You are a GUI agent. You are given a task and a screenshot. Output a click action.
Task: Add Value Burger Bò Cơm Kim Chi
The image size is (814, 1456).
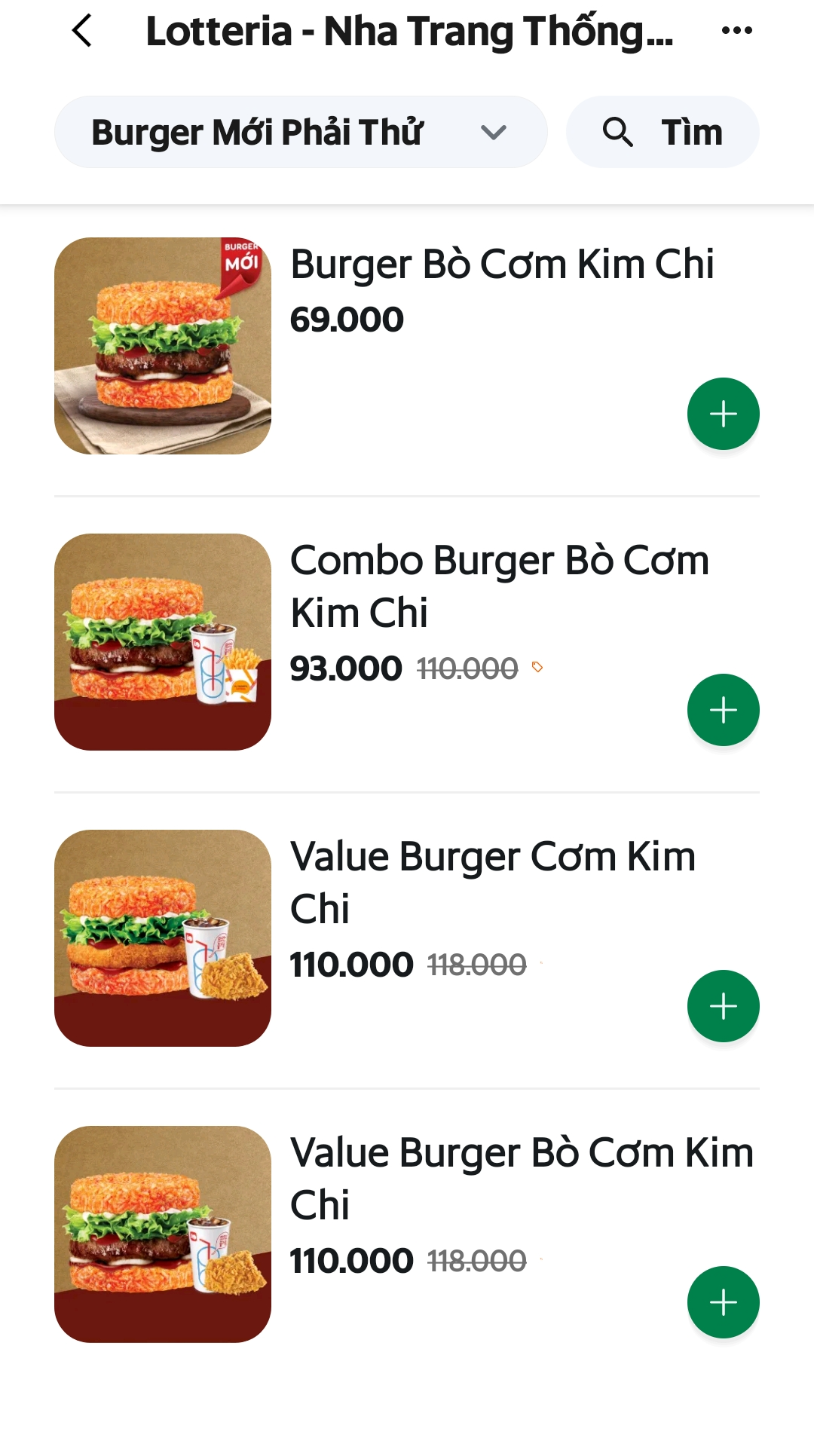(723, 1302)
